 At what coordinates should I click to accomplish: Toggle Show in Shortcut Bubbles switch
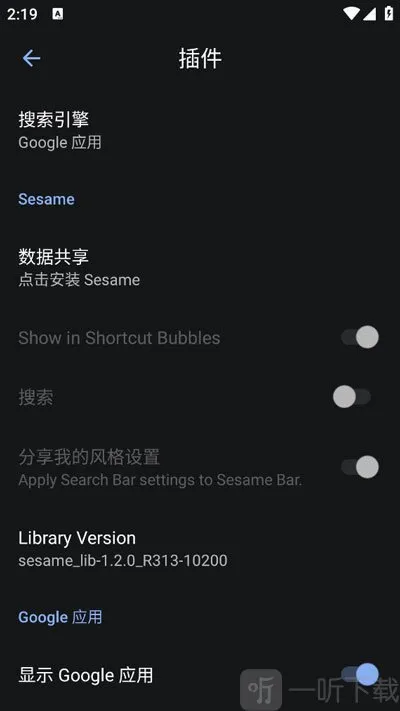tap(360, 337)
